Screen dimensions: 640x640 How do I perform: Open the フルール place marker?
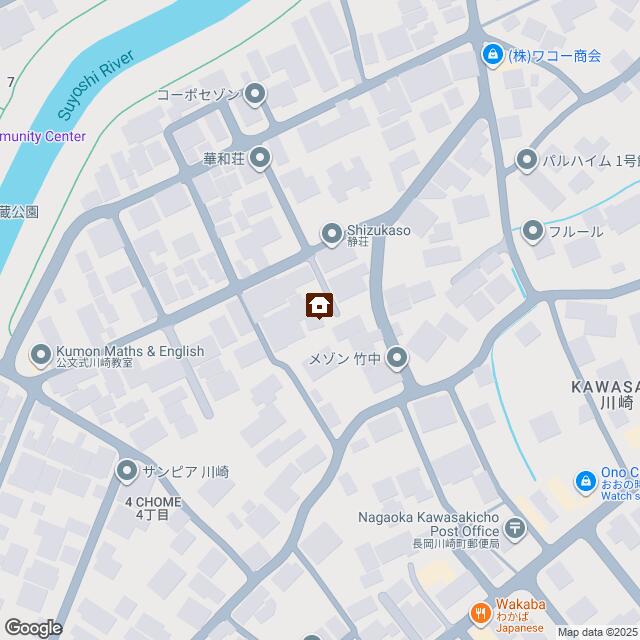click(x=532, y=231)
